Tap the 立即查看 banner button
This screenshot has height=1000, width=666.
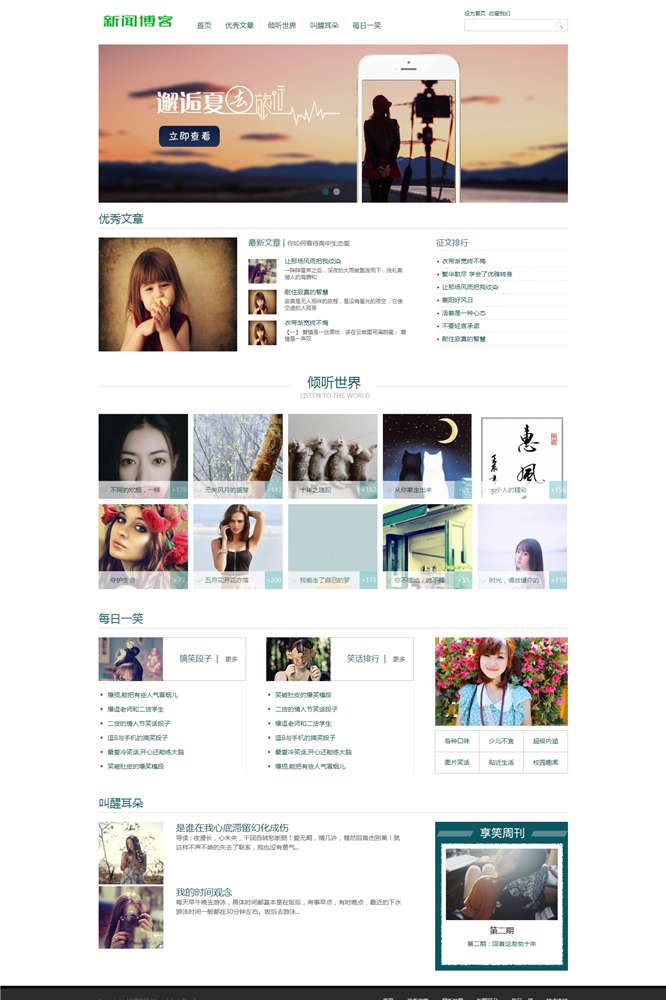(x=189, y=136)
